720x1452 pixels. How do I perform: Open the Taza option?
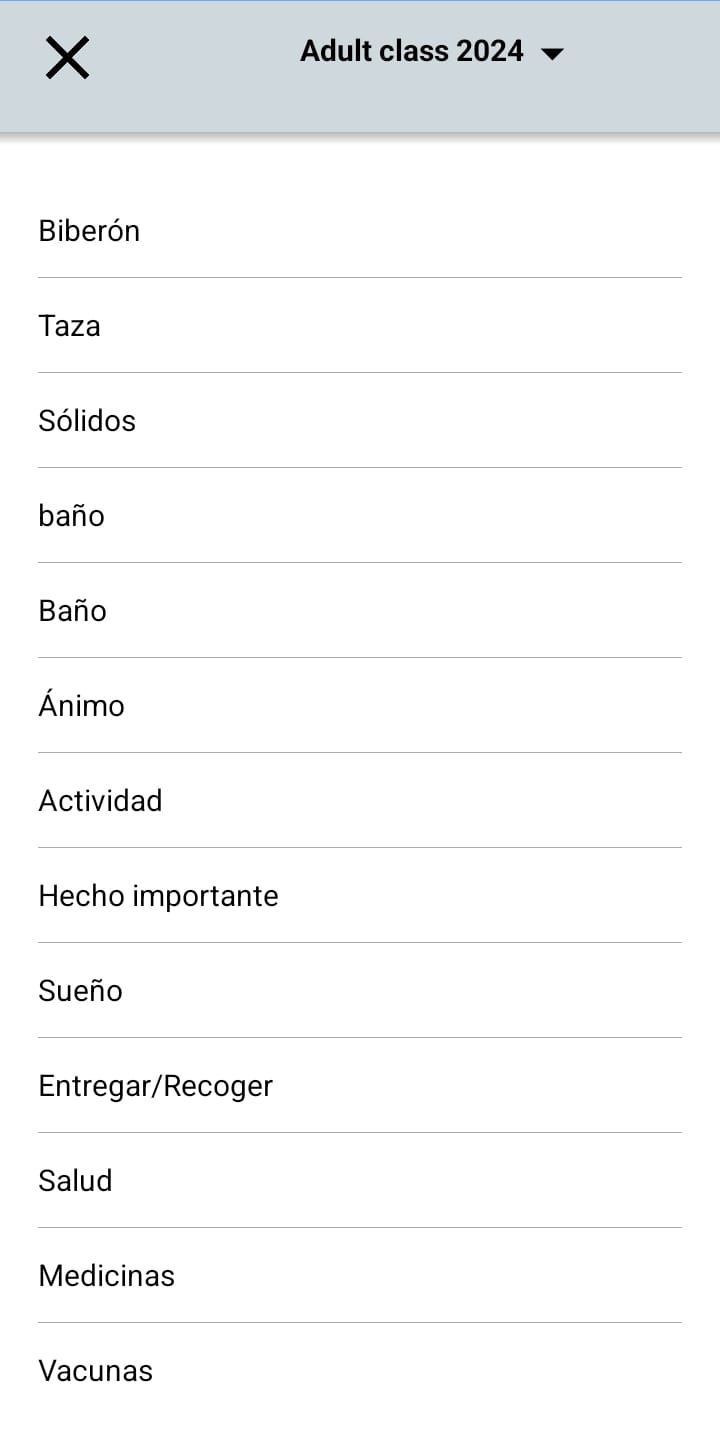click(x=70, y=326)
